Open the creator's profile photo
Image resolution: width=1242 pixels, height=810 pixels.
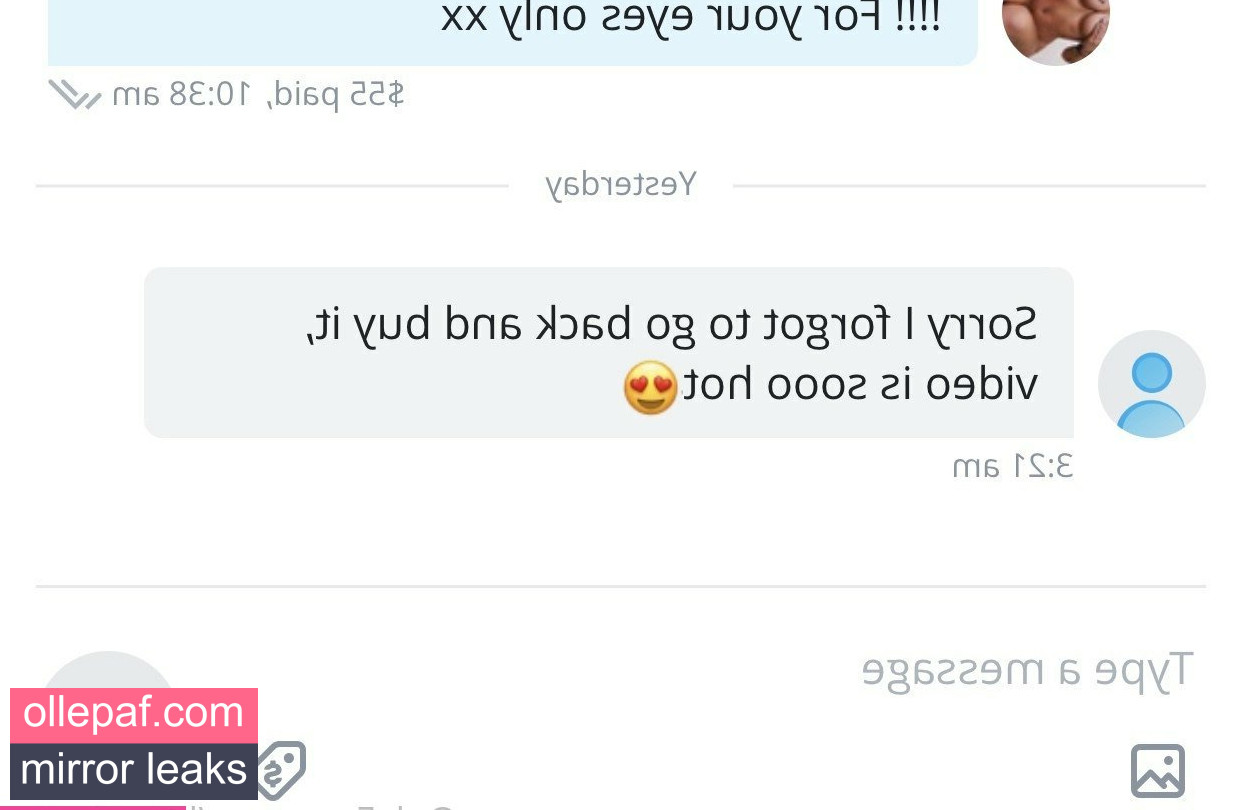1055,27
